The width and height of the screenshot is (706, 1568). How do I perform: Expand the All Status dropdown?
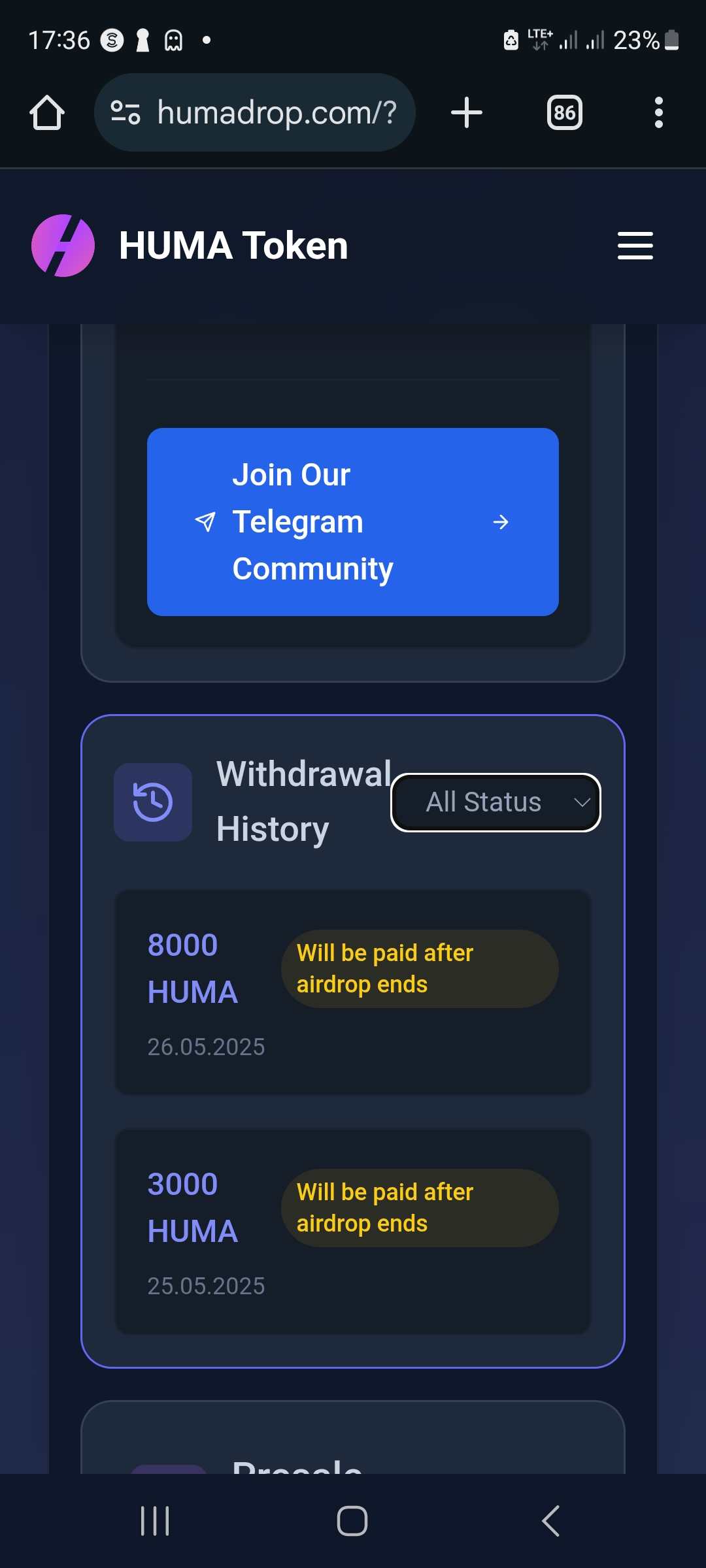(496, 802)
